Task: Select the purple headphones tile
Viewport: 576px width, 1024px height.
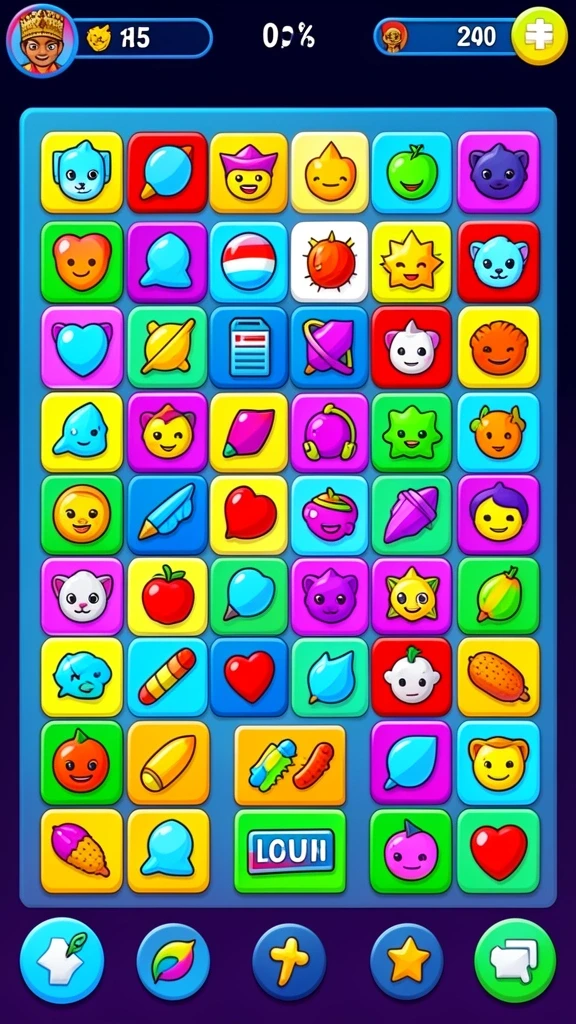Action: click(x=330, y=432)
